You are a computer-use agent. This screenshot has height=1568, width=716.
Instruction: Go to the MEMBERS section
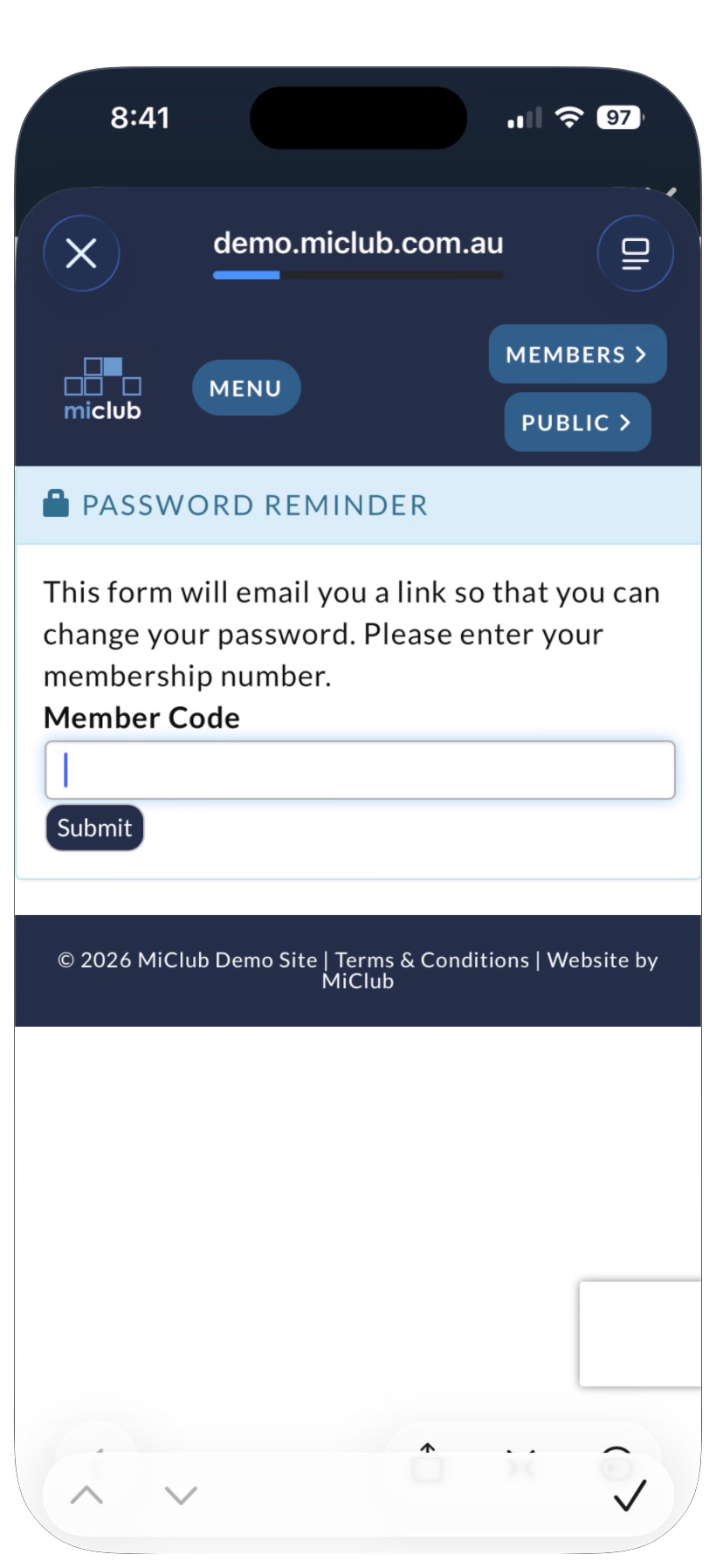(x=577, y=354)
